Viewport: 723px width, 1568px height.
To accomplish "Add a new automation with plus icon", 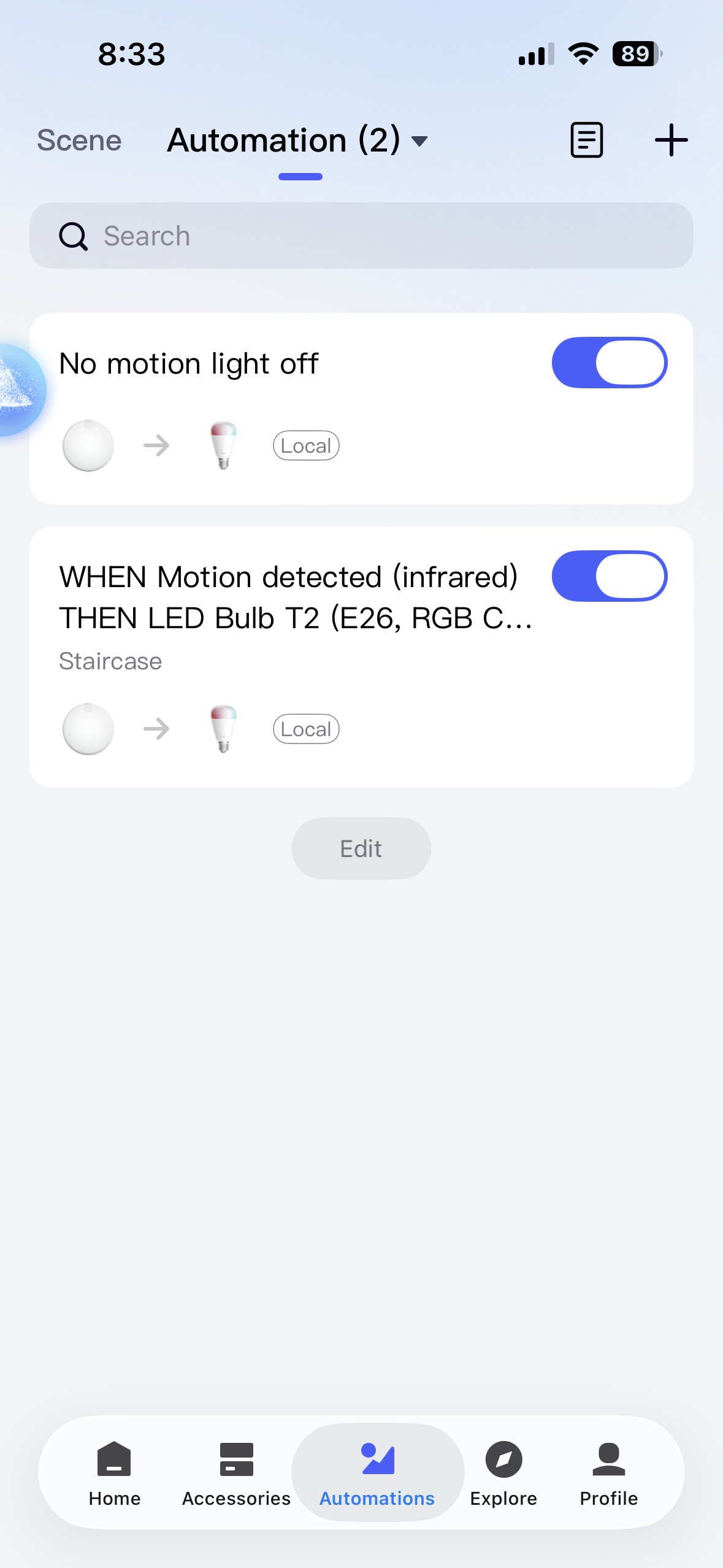I will (671, 140).
